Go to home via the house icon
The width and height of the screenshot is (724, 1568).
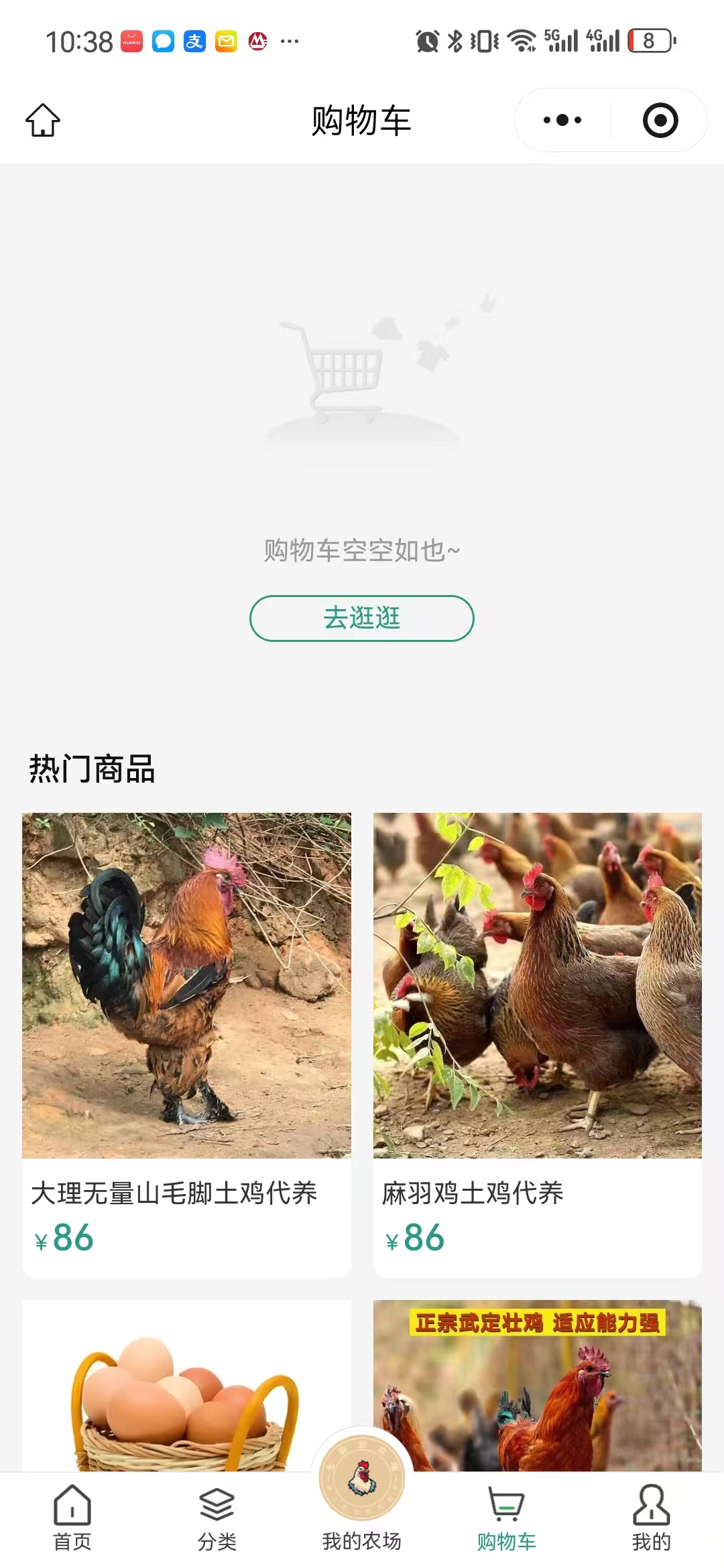click(43, 120)
